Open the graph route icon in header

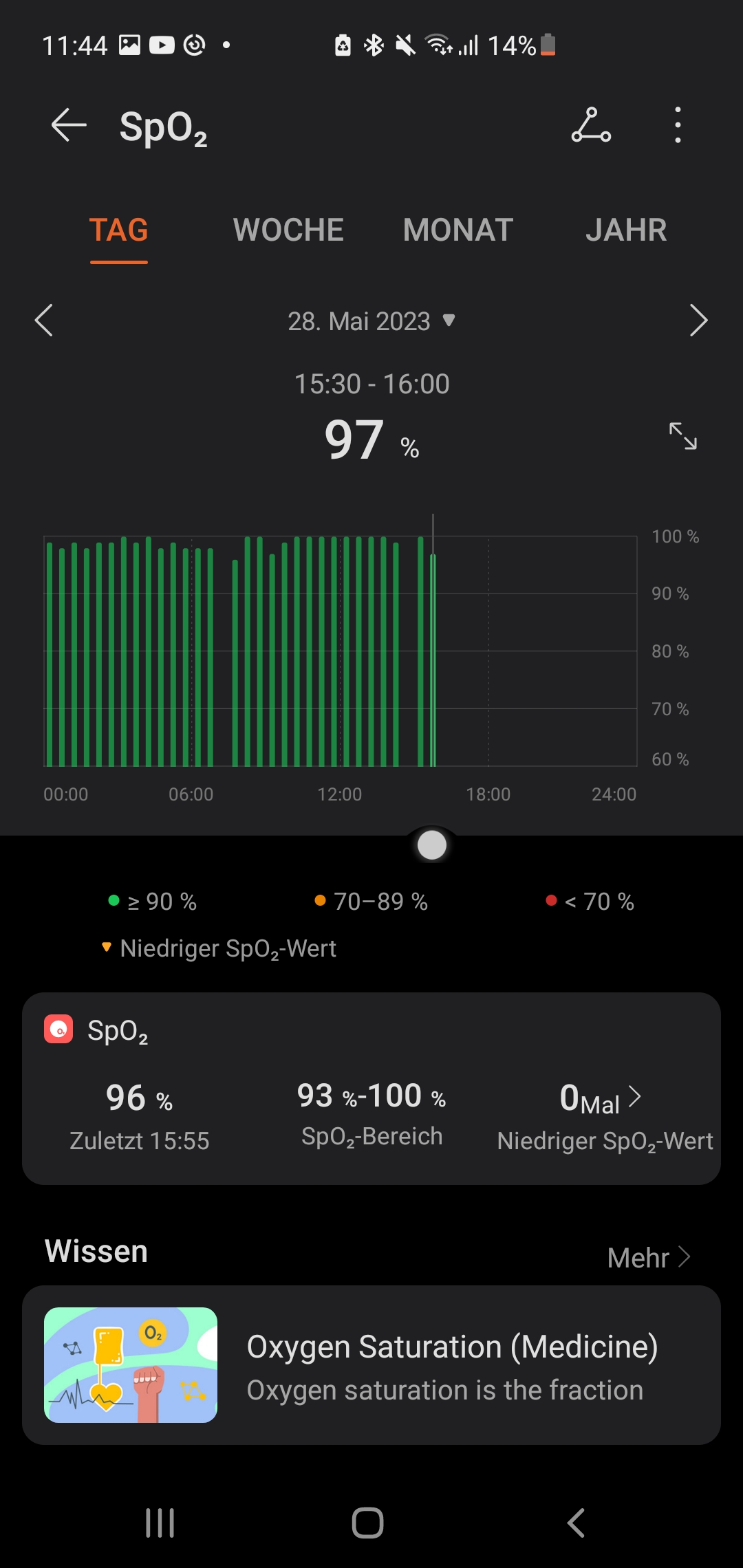(591, 125)
